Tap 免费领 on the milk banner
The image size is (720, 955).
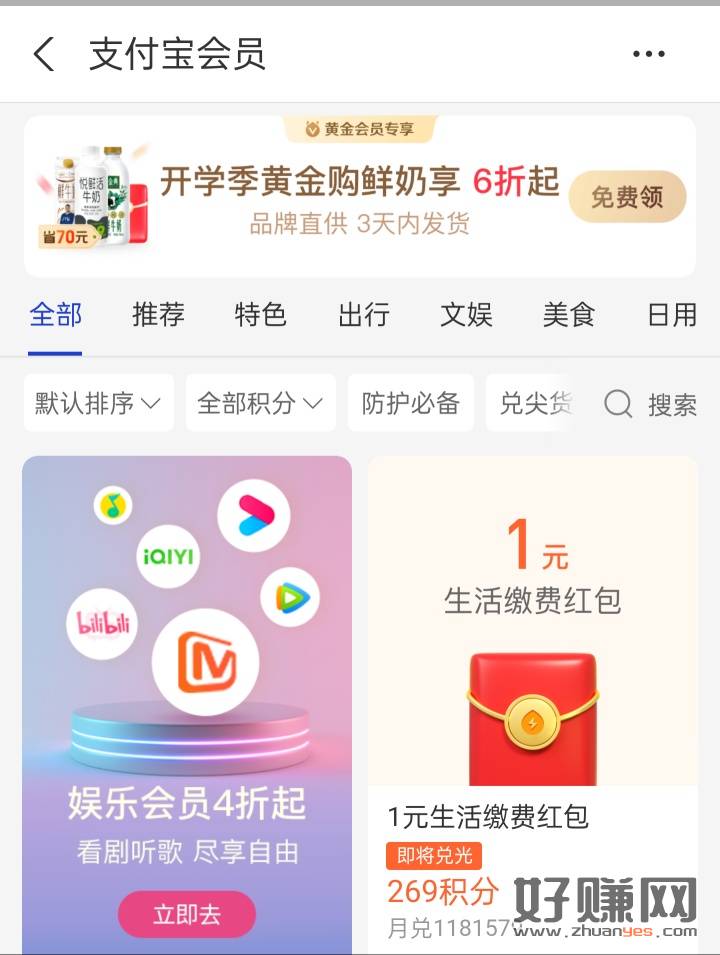pos(627,197)
